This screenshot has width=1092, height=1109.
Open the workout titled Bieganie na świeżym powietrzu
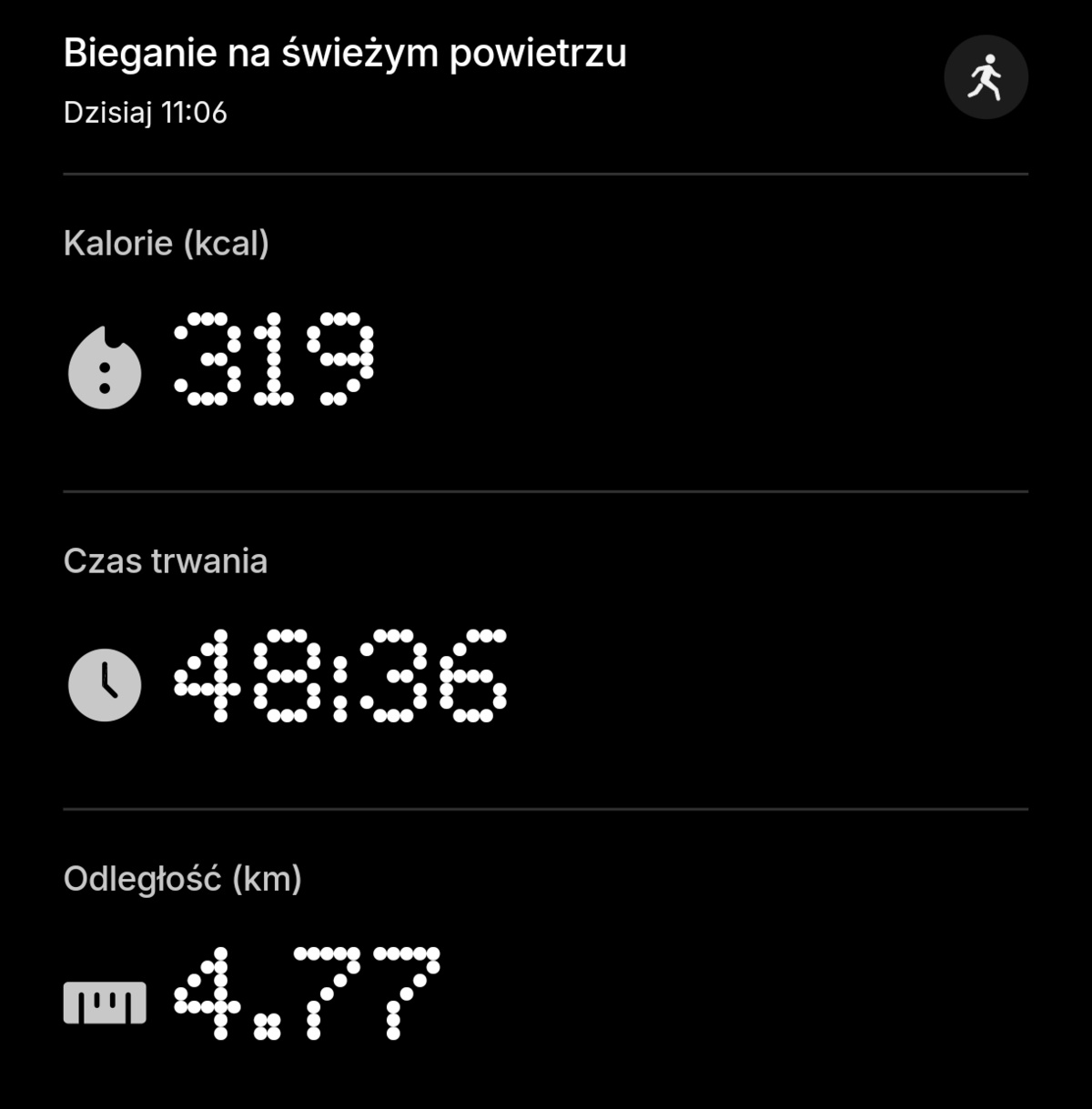344,52
